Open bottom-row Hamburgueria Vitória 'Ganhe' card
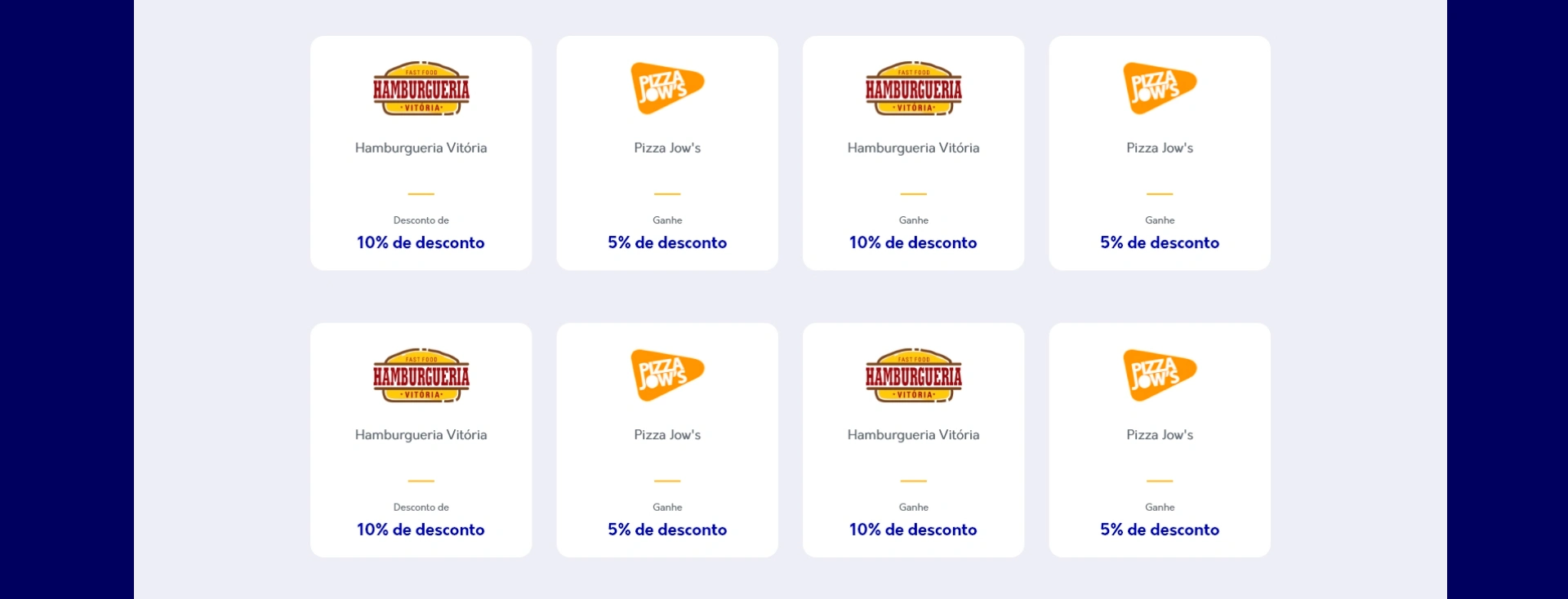The height and width of the screenshot is (599, 1568). pyautogui.click(x=913, y=441)
